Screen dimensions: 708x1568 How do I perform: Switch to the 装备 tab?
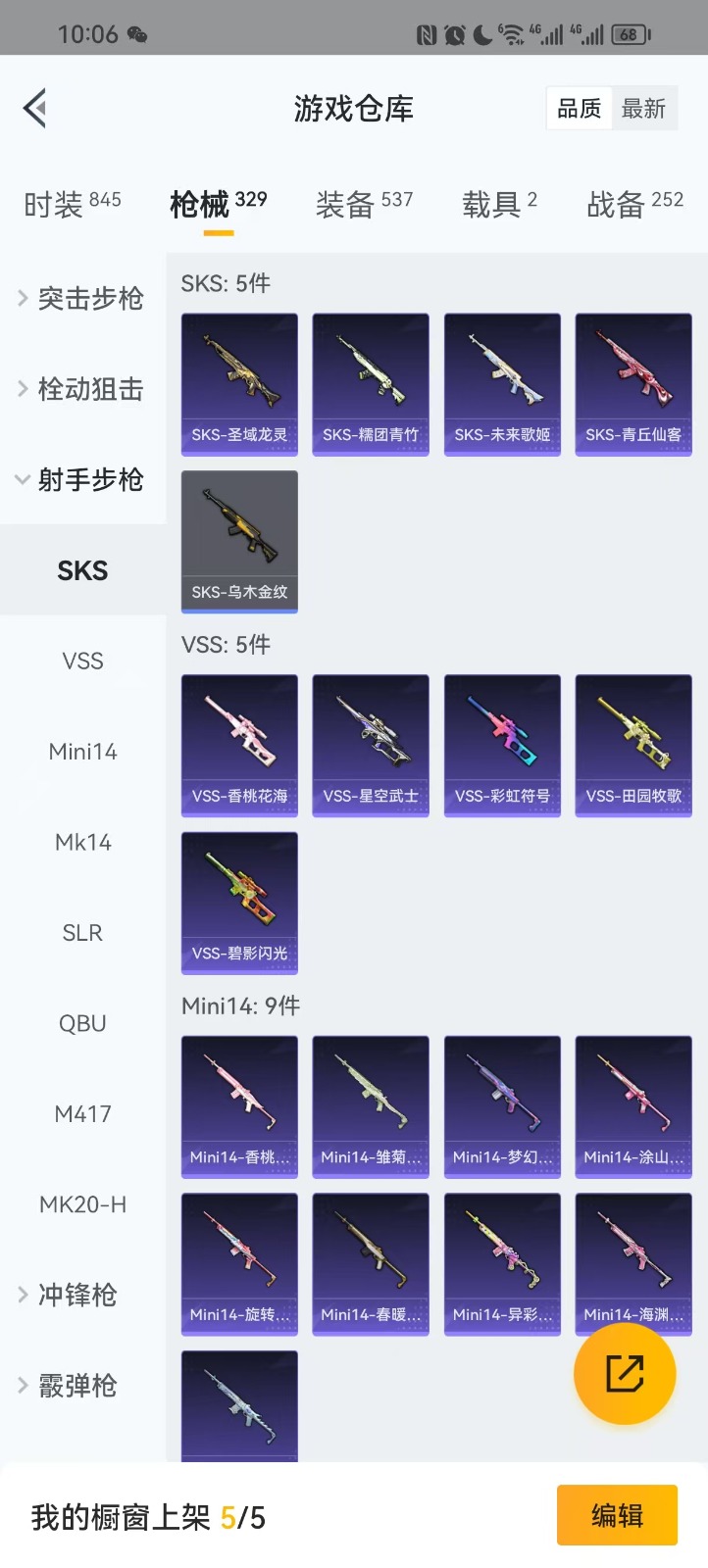pyautogui.click(x=364, y=204)
